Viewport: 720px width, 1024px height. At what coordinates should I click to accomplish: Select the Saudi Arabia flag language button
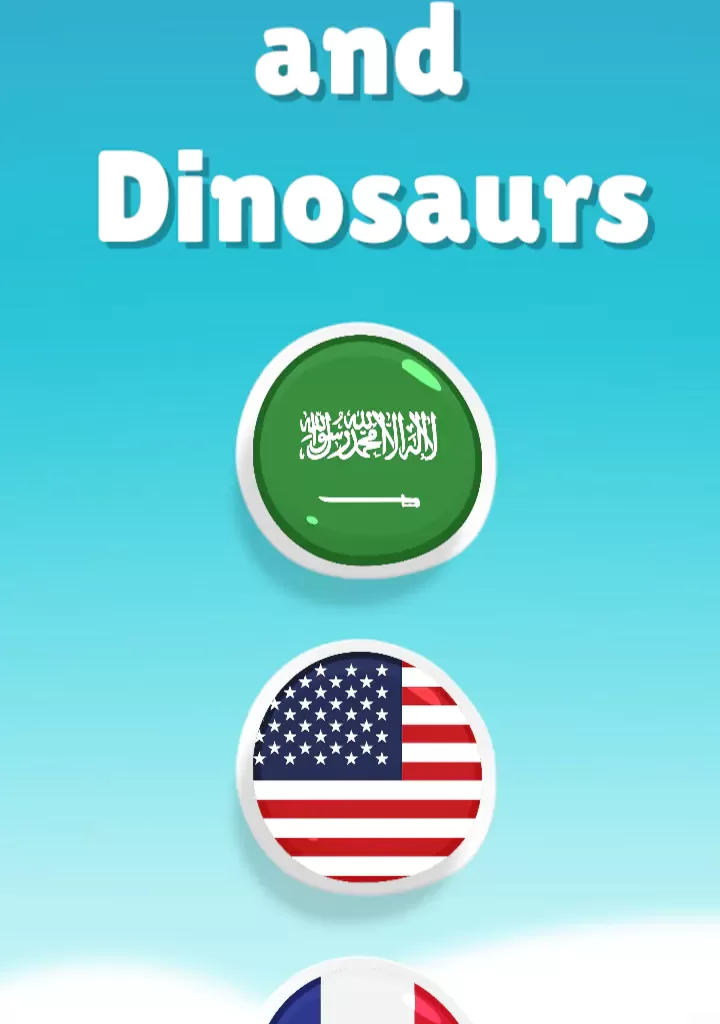(x=367, y=452)
